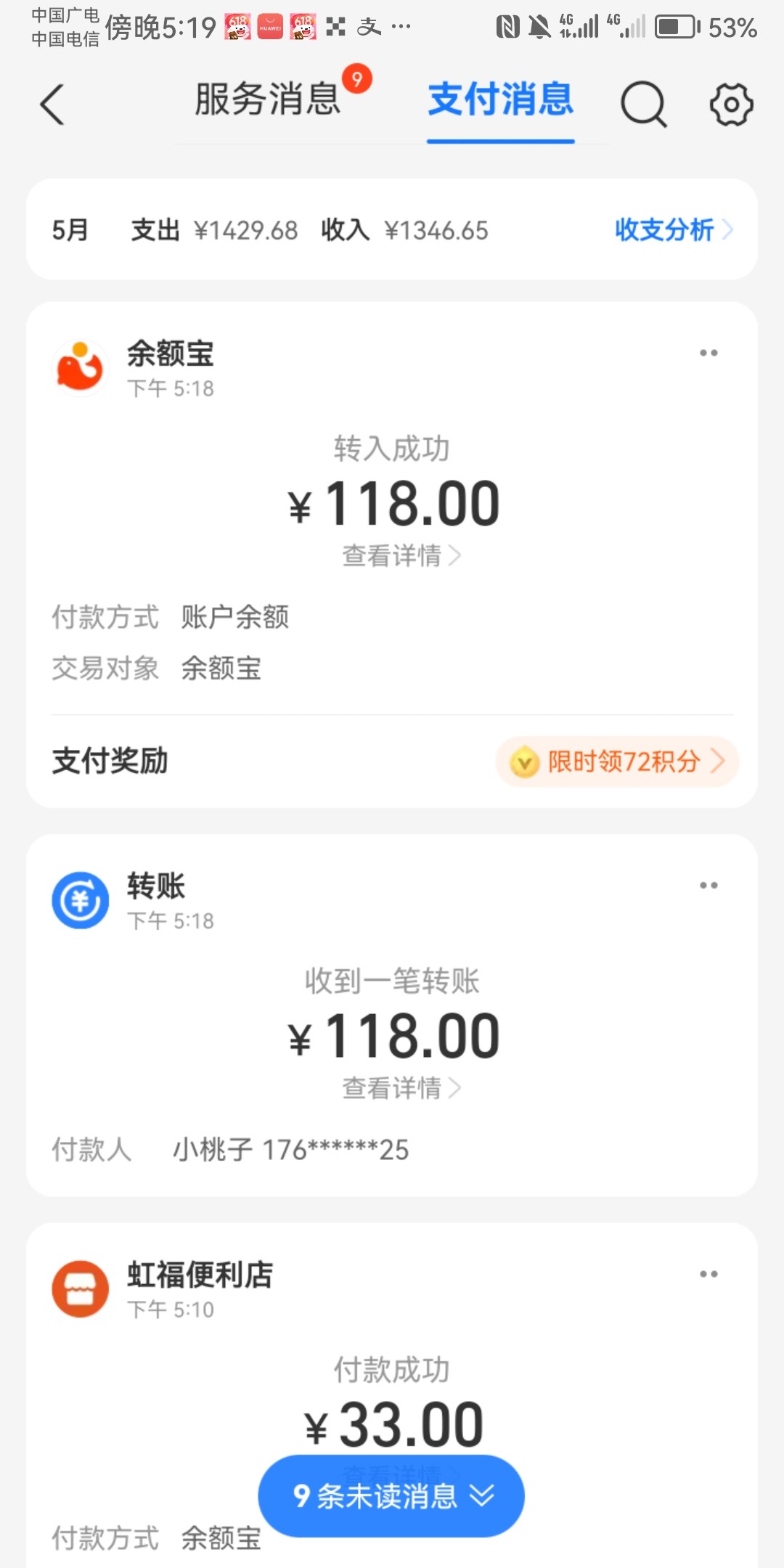Image resolution: width=784 pixels, height=1568 pixels.
Task: Open 收支分析 for May
Action: 673,230
